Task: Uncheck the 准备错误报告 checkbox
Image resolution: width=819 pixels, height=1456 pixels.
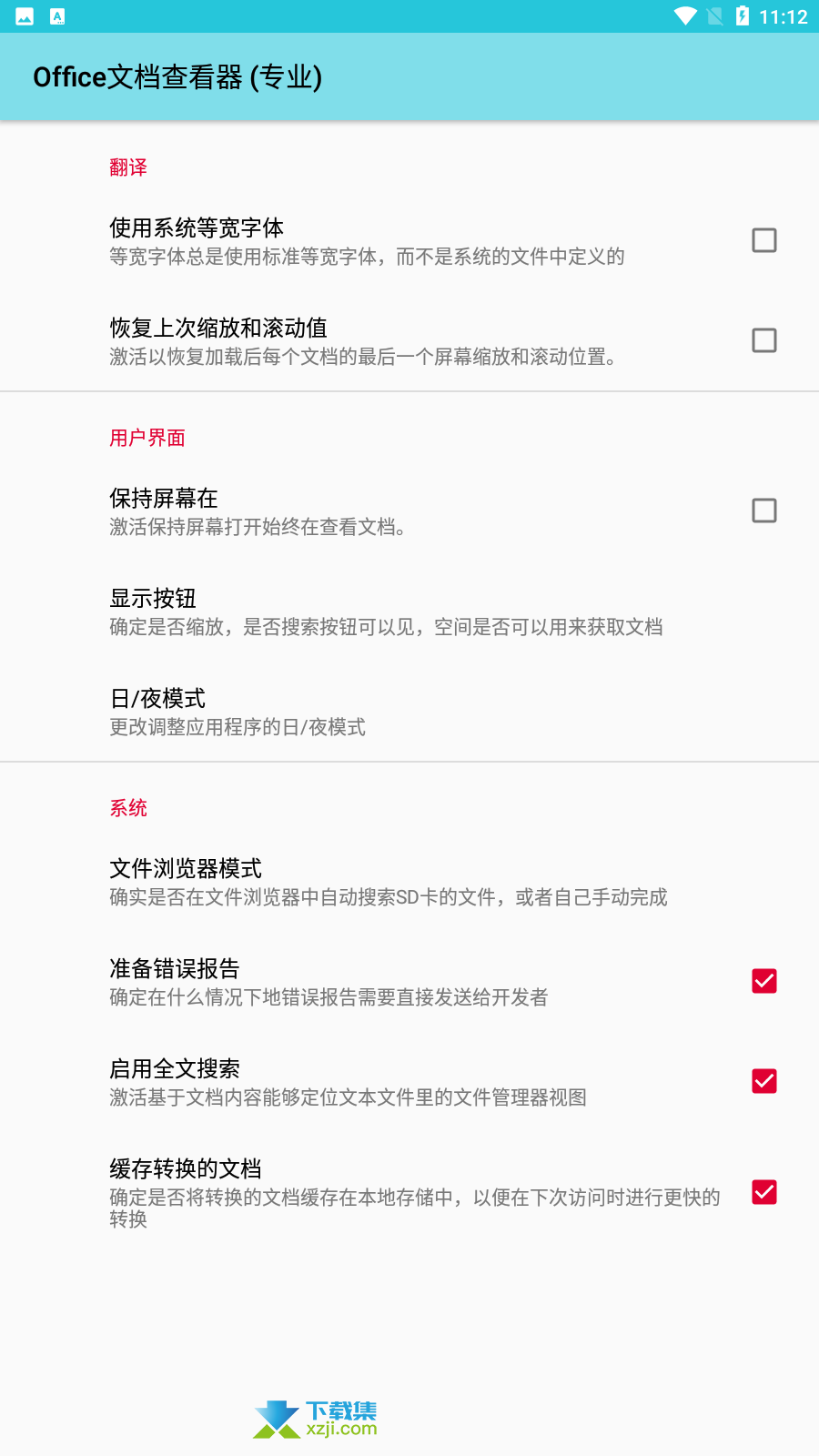Action: pyautogui.click(x=764, y=981)
